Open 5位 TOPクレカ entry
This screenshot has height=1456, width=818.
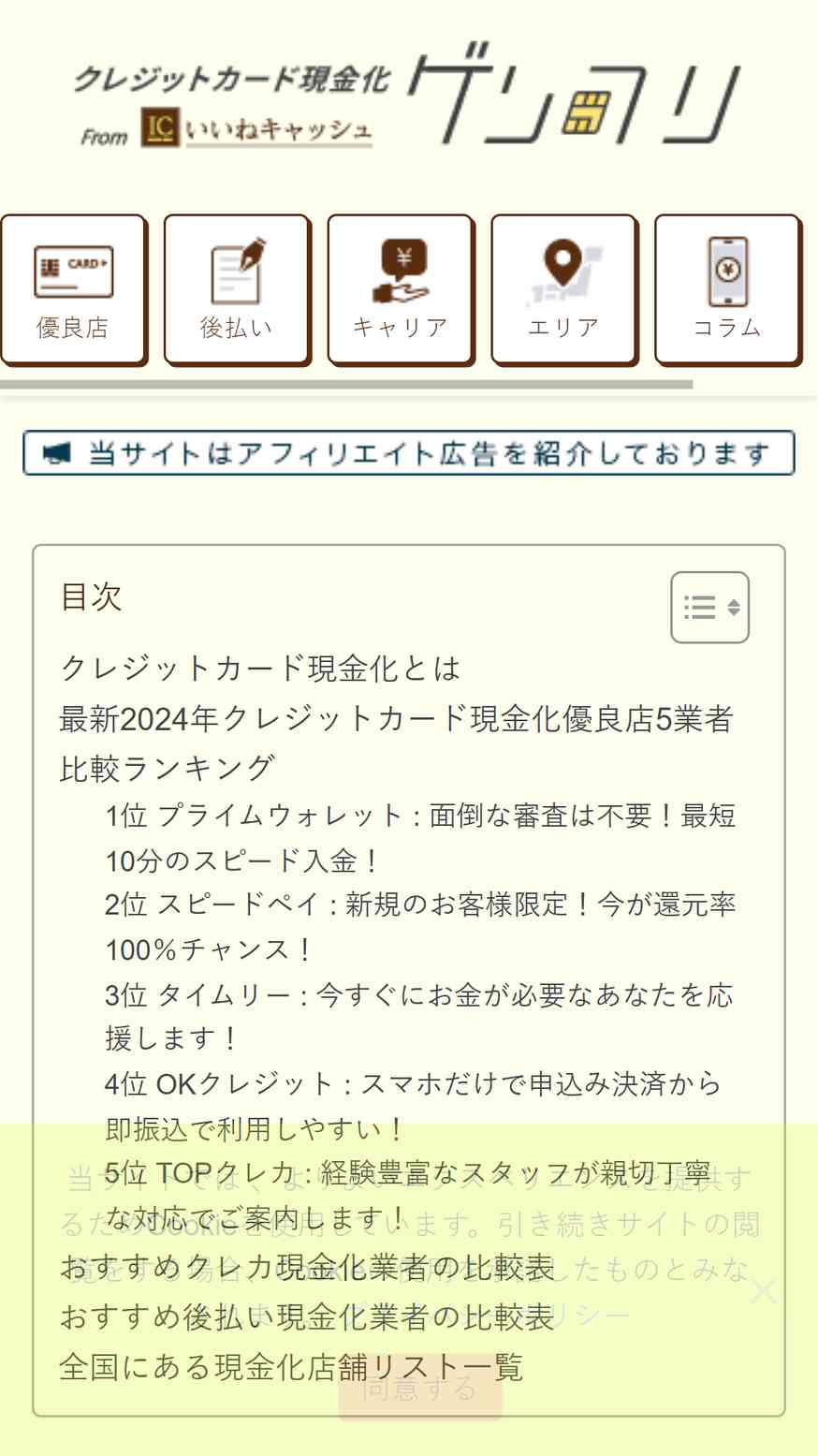click(408, 1196)
